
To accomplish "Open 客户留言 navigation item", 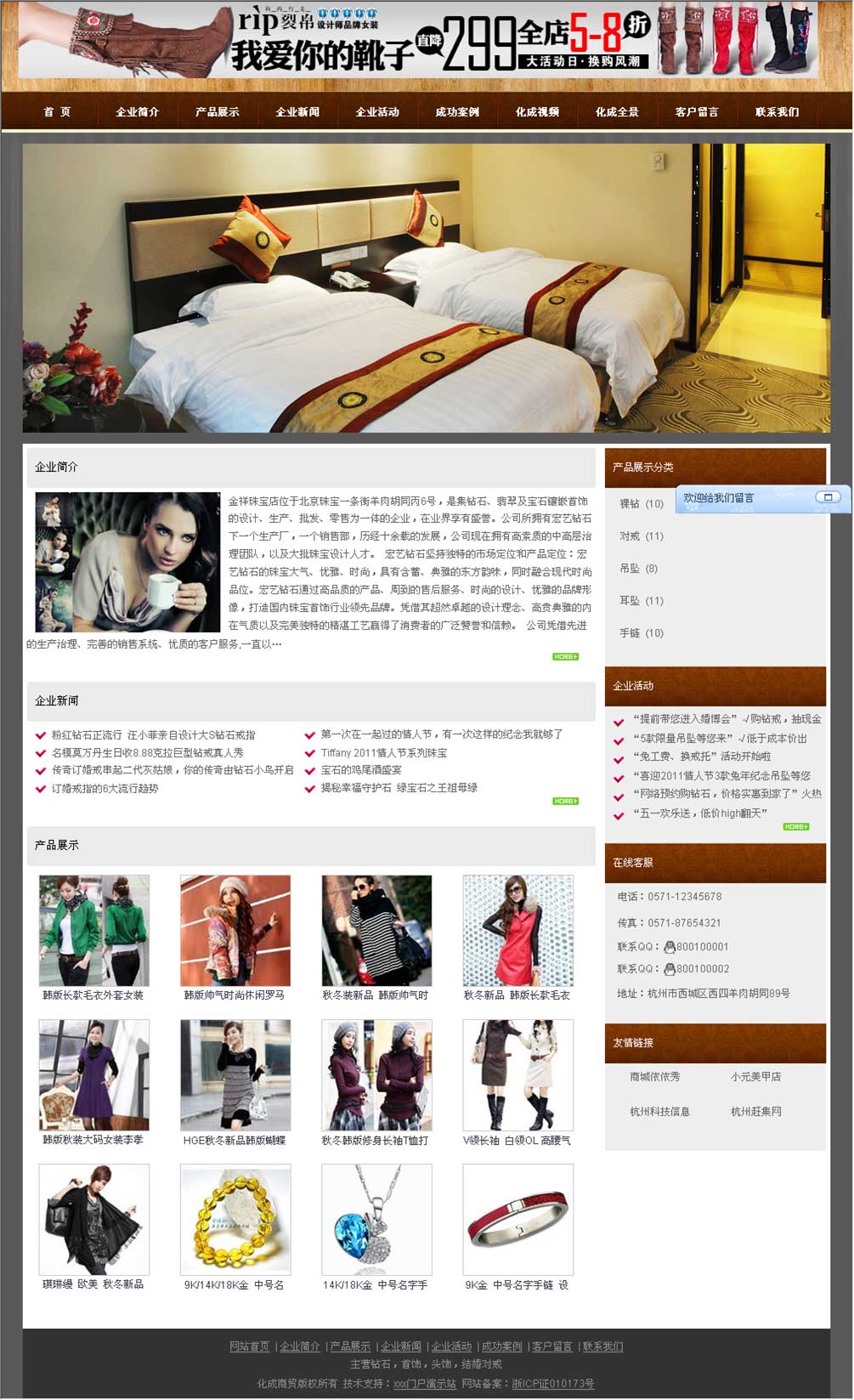I will (697, 112).
